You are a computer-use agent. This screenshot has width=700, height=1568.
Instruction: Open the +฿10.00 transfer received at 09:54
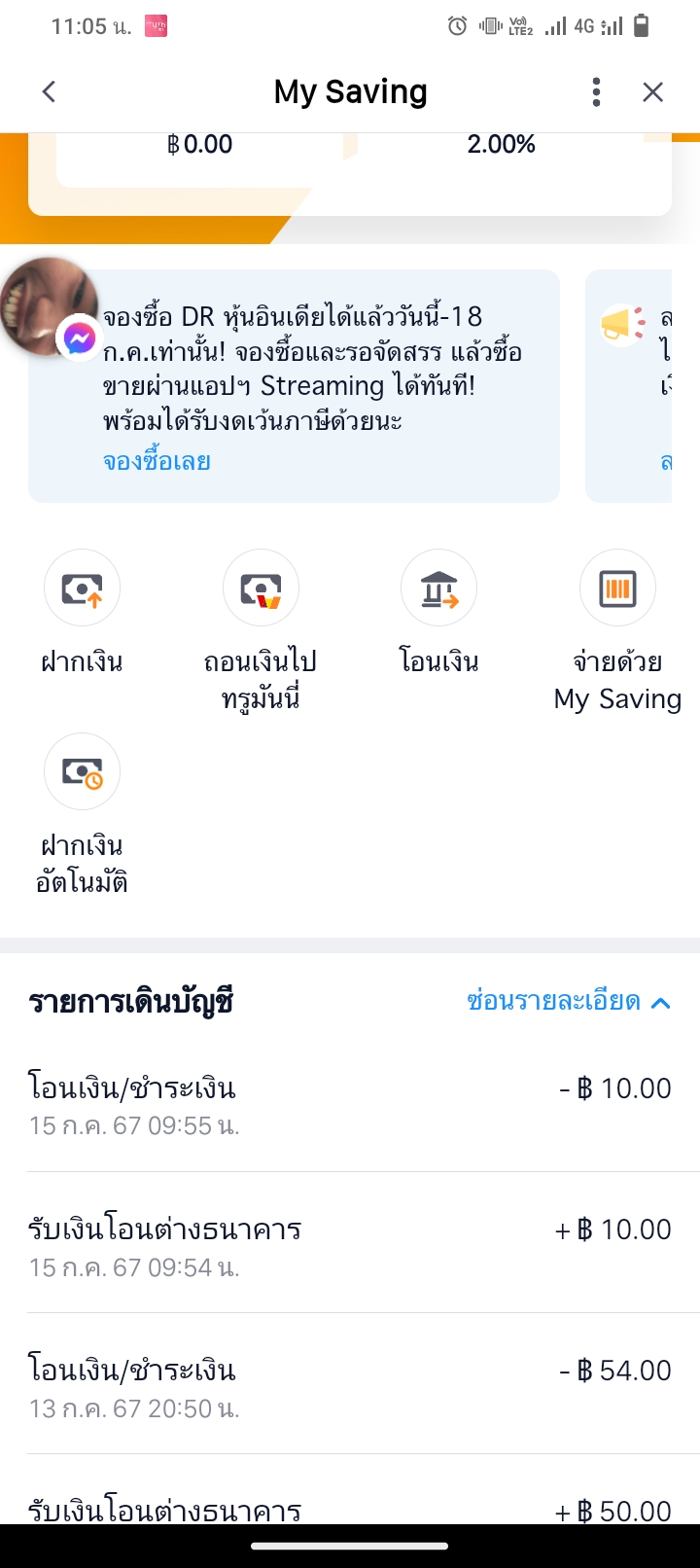click(350, 1245)
